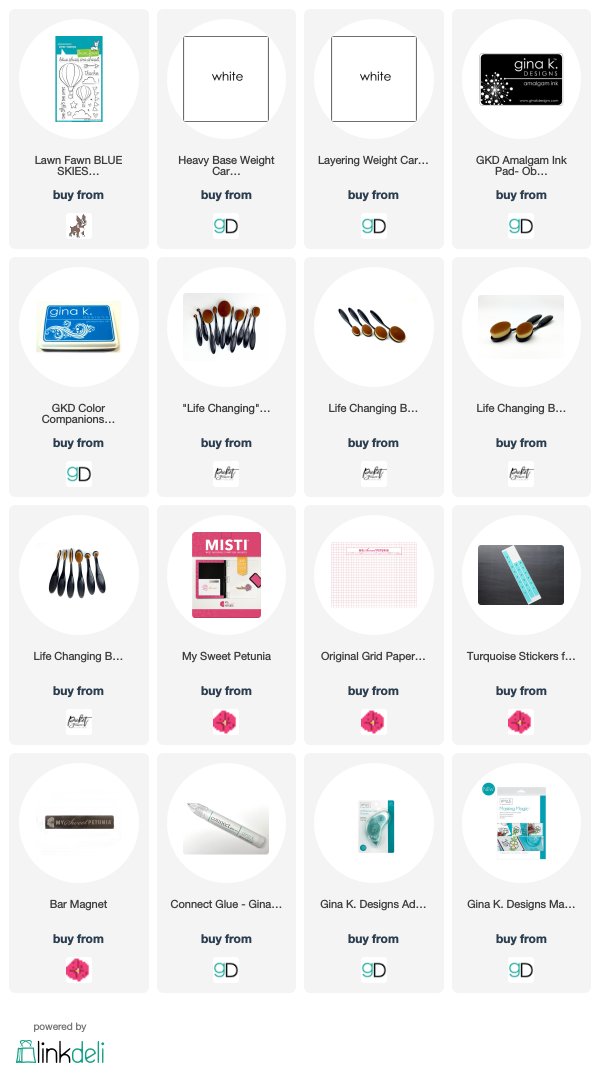
Task: View the GKD Color Companions ink pad
Action: point(79,327)
